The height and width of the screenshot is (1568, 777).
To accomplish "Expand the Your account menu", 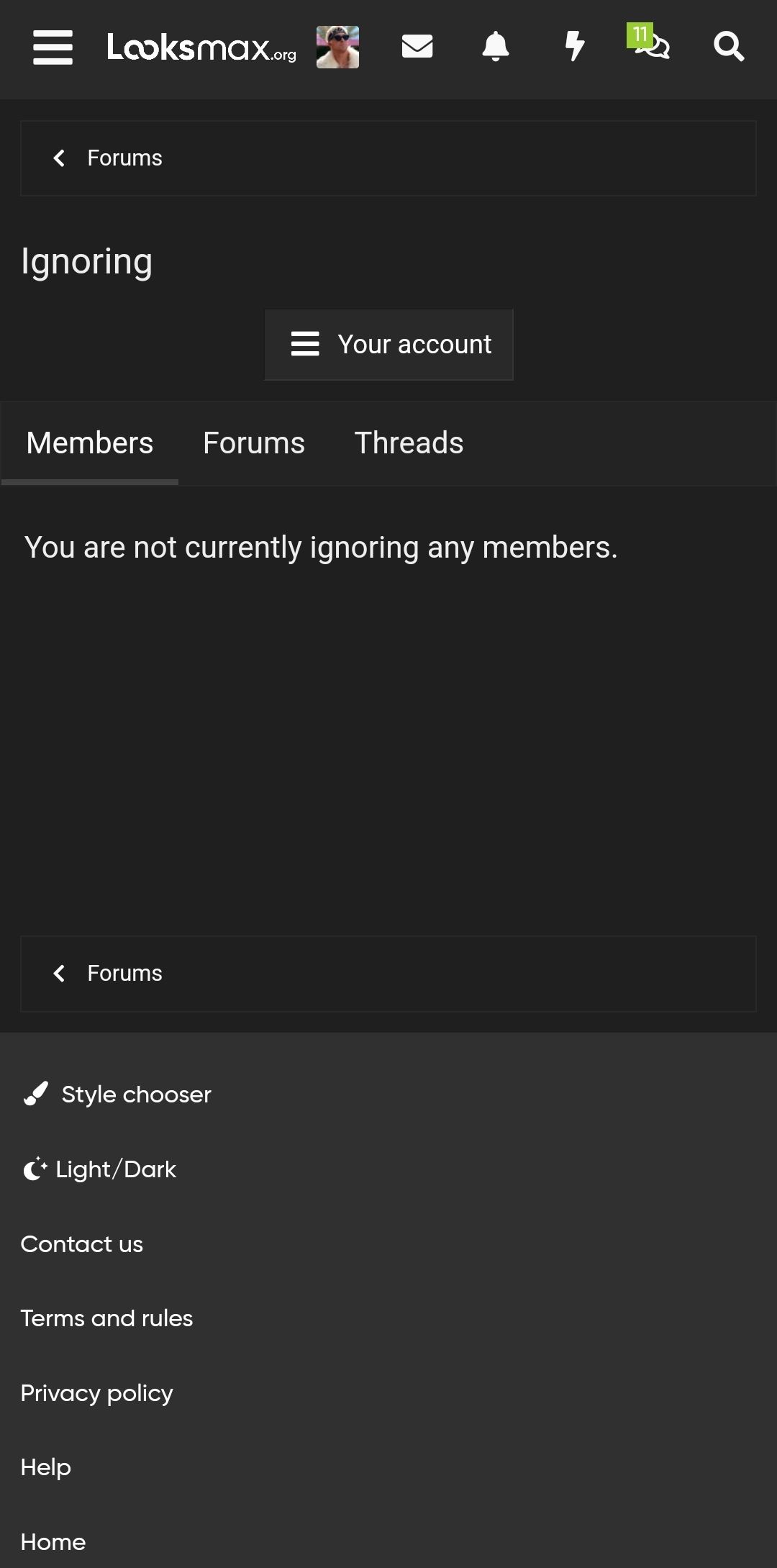I will pos(388,345).
